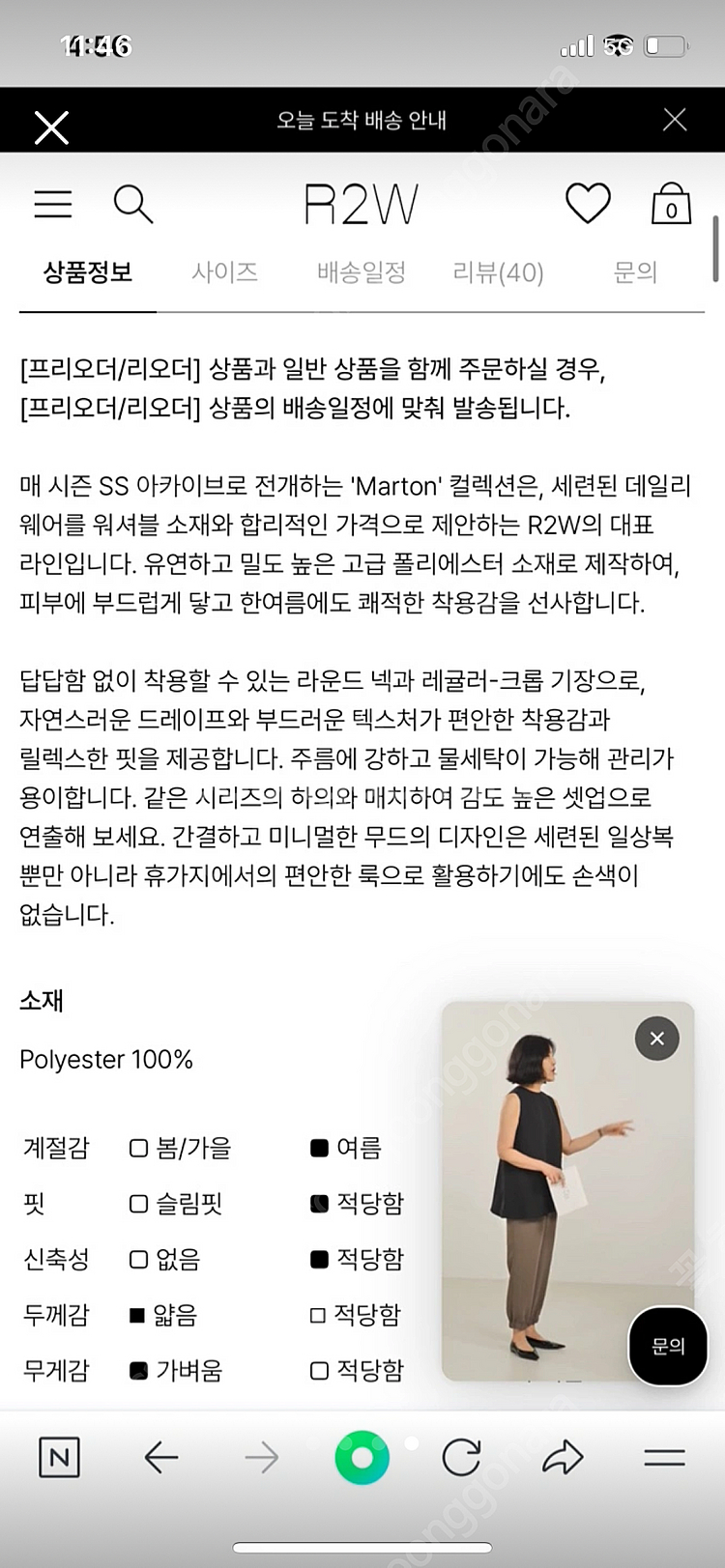Image resolution: width=725 pixels, height=1568 pixels.
Task: Share this page
Action: point(563,1457)
